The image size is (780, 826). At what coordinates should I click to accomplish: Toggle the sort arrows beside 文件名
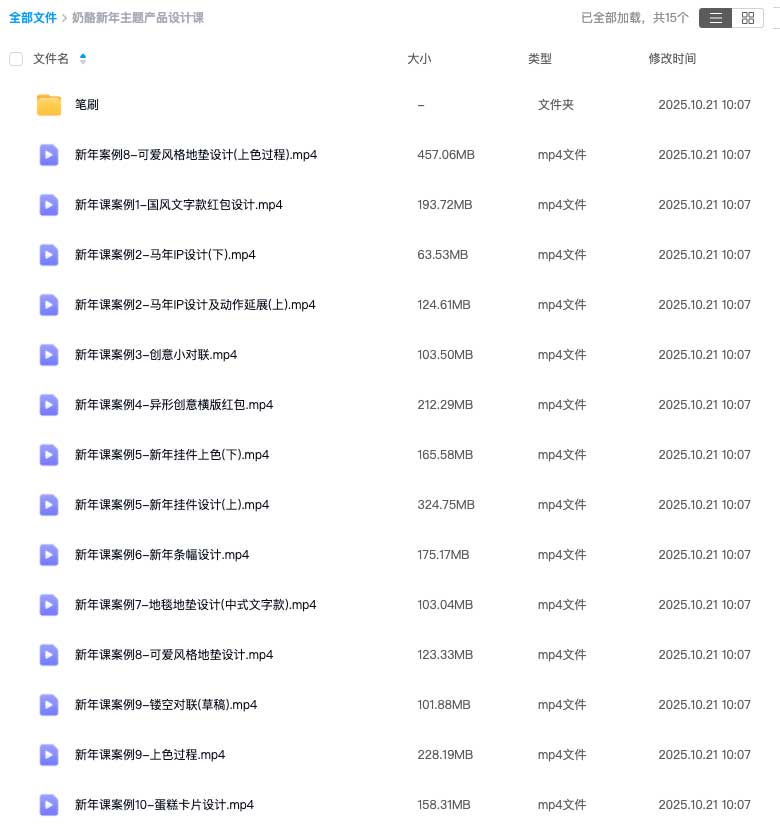[x=82, y=58]
